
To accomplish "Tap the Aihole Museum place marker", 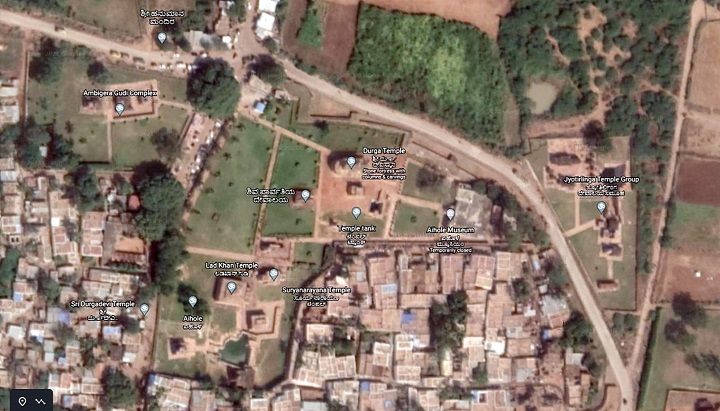I will tap(450, 213).
